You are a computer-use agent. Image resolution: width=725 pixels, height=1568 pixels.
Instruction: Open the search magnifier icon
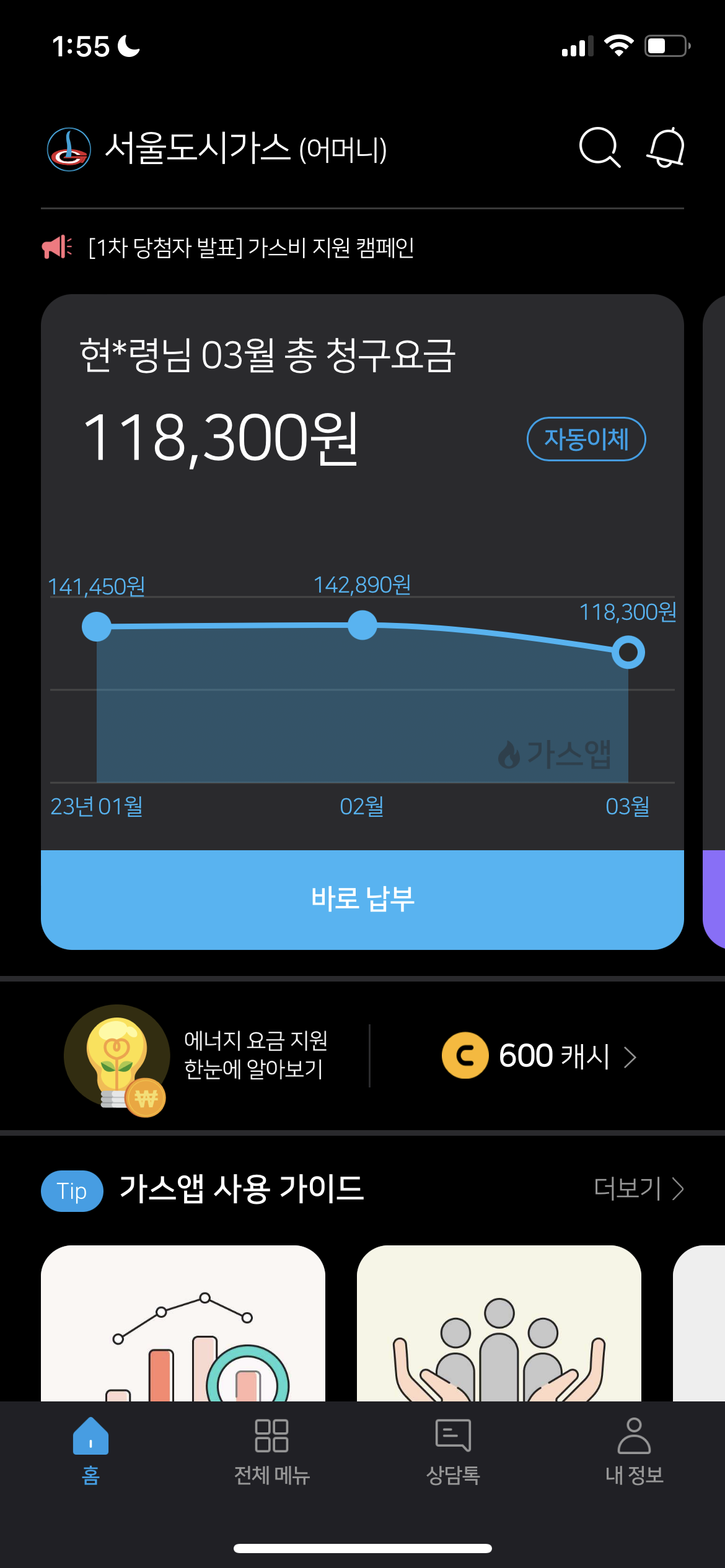click(x=599, y=148)
